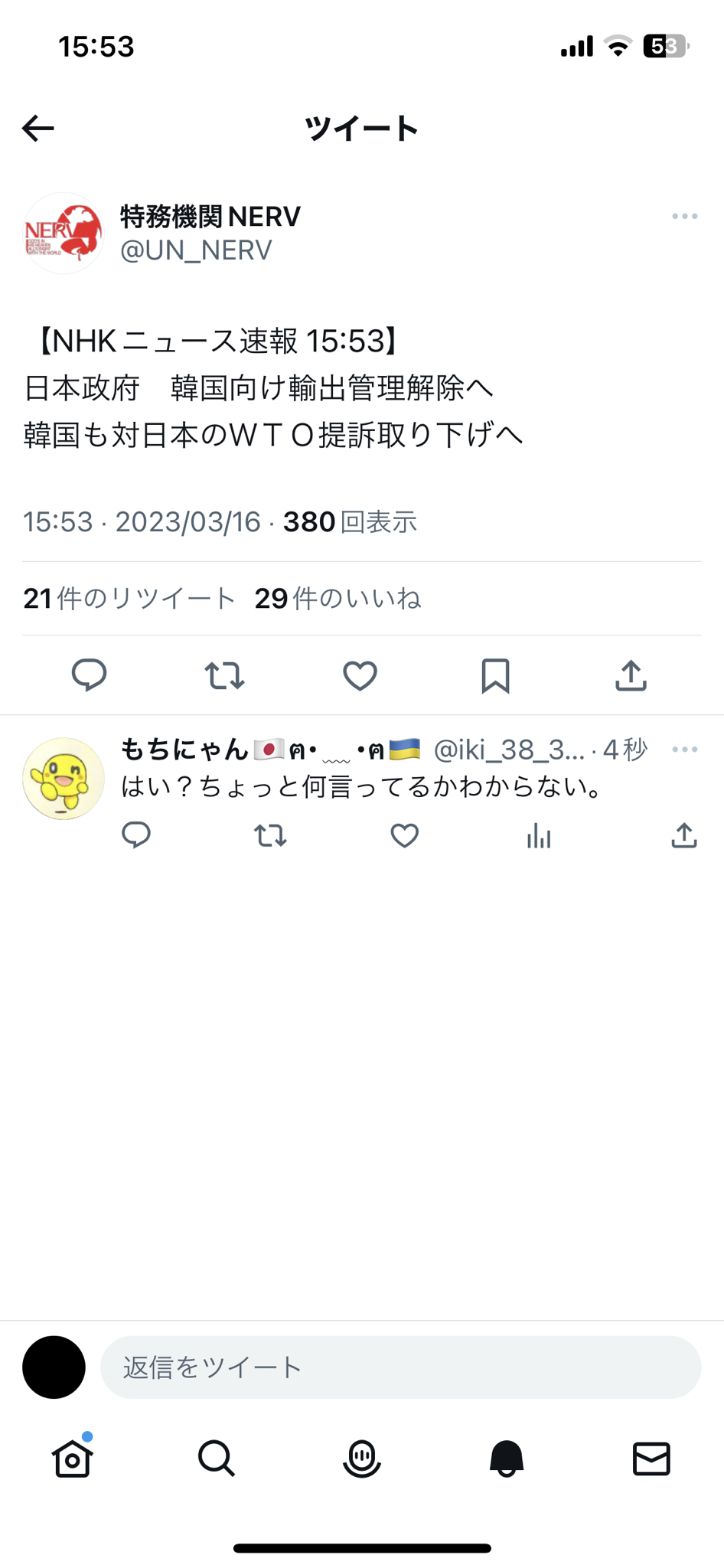Tap the 返信をツイート reply field
The image size is (724, 1568).
(400, 1367)
